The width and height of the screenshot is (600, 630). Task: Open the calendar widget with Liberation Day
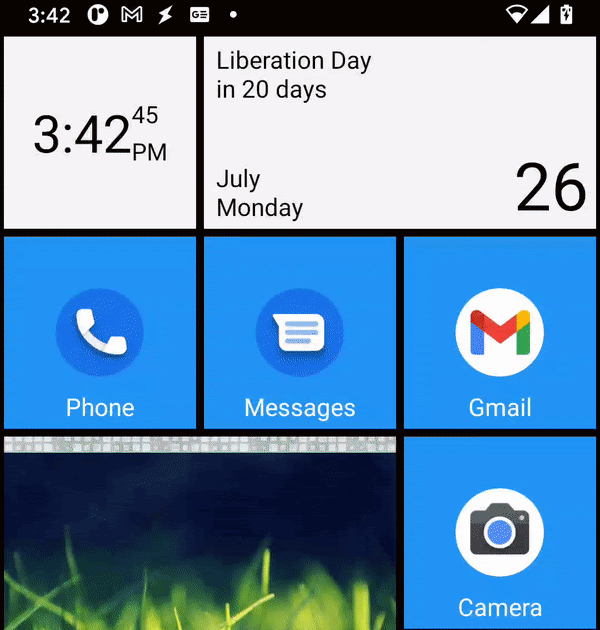[x=400, y=134]
